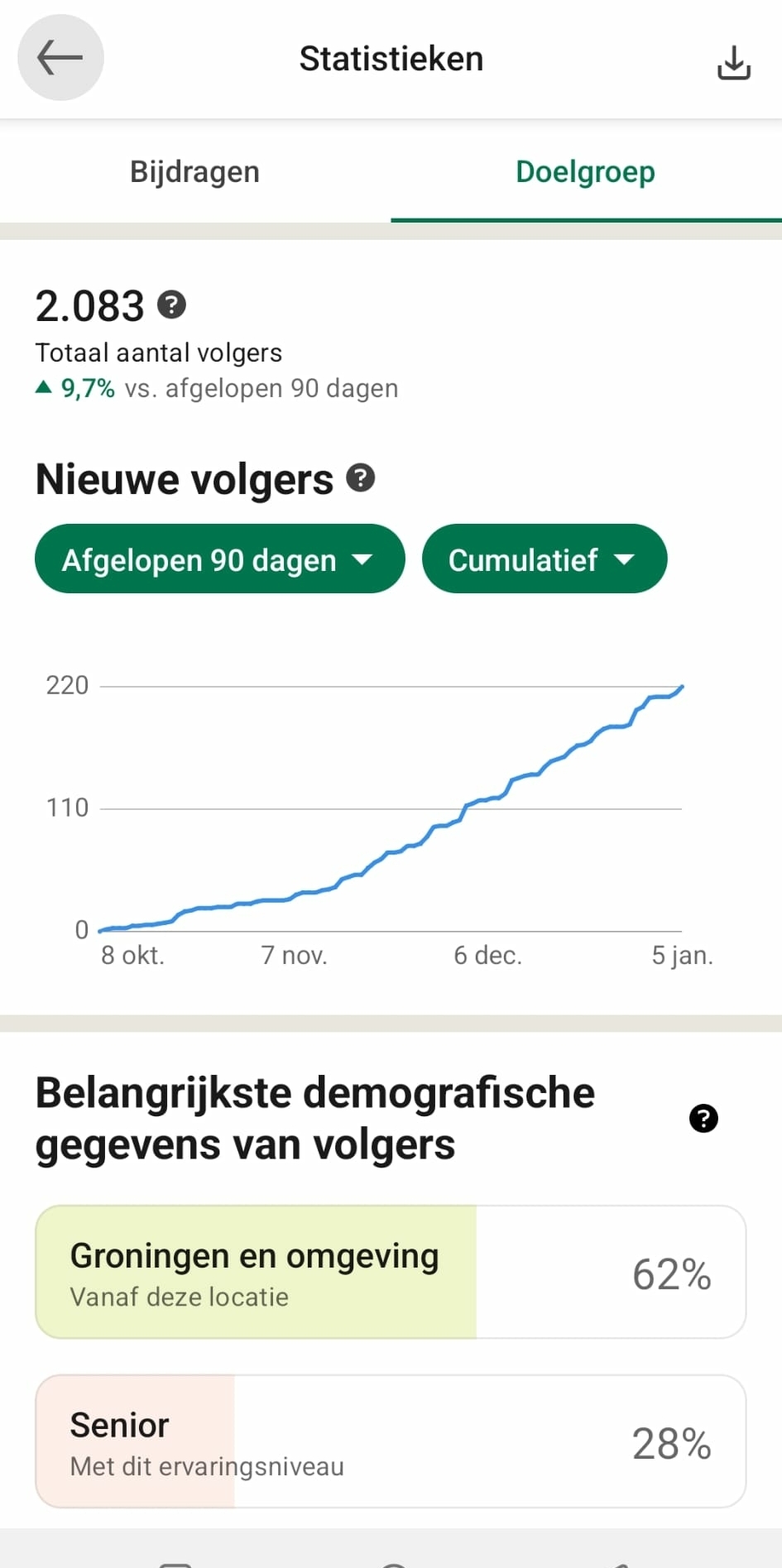
Task: Expand the chevron on the Cumulatief chip
Action: coord(625,559)
